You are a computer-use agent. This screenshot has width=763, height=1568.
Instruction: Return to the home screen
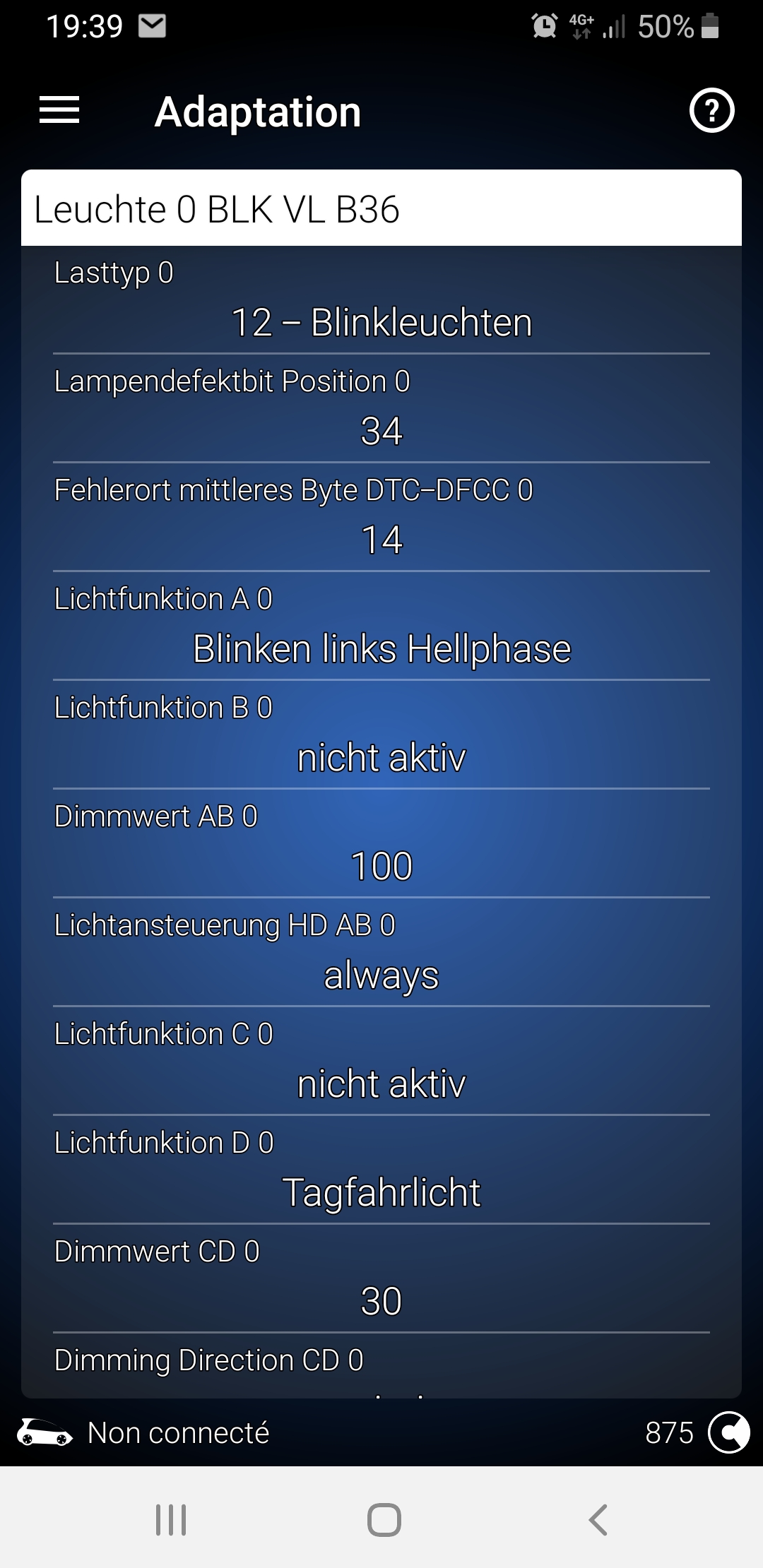click(x=384, y=1520)
